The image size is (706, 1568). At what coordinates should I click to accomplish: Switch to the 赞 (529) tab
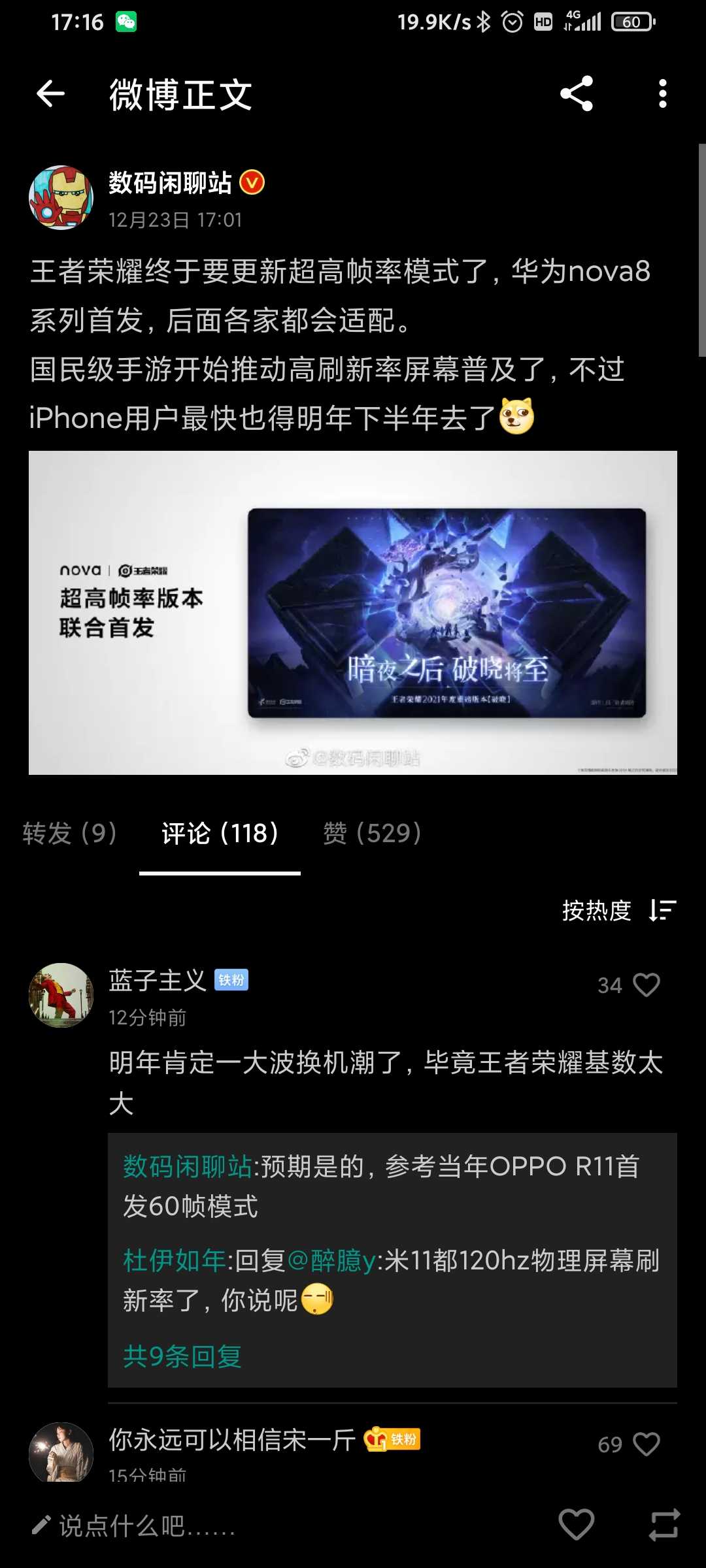click(371, 833)
